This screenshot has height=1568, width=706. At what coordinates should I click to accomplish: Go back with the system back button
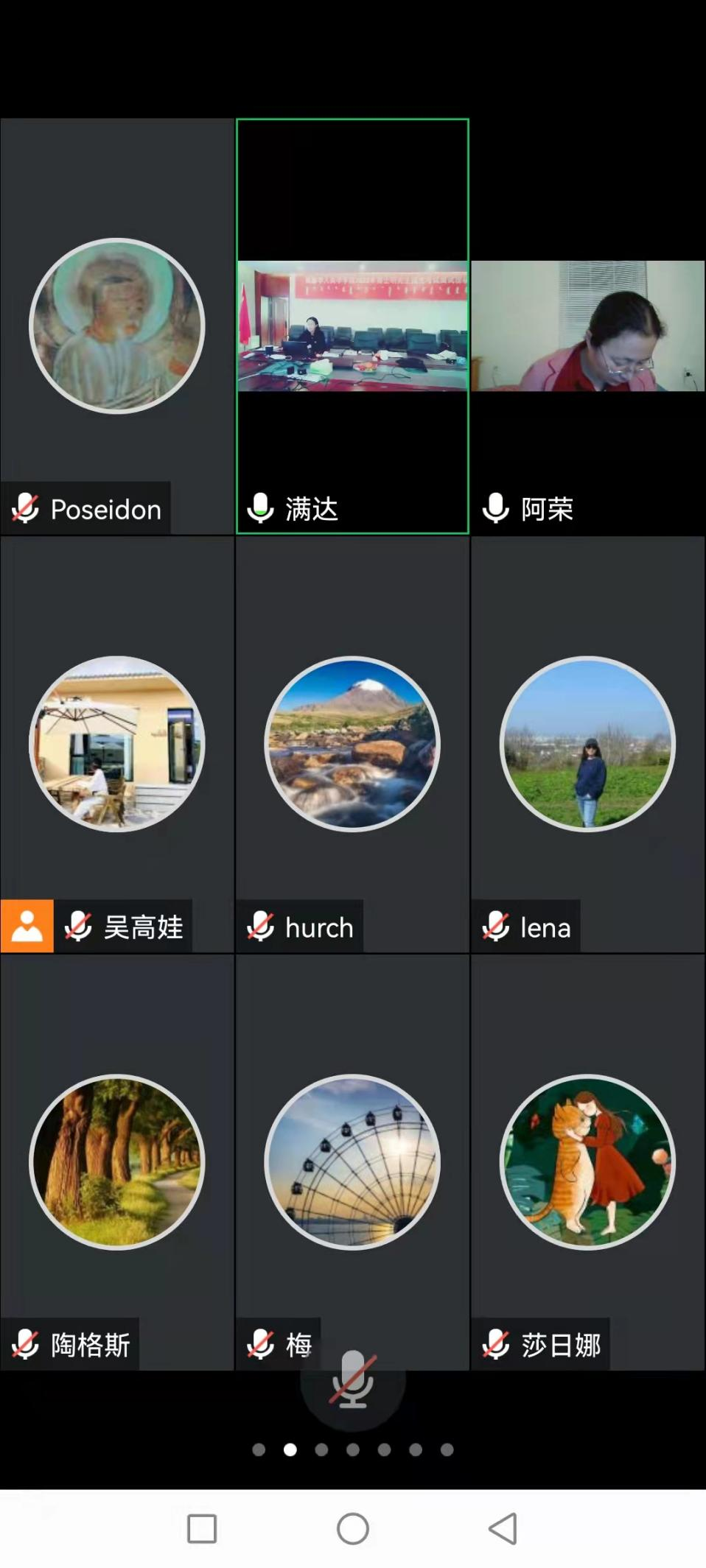503,1529
